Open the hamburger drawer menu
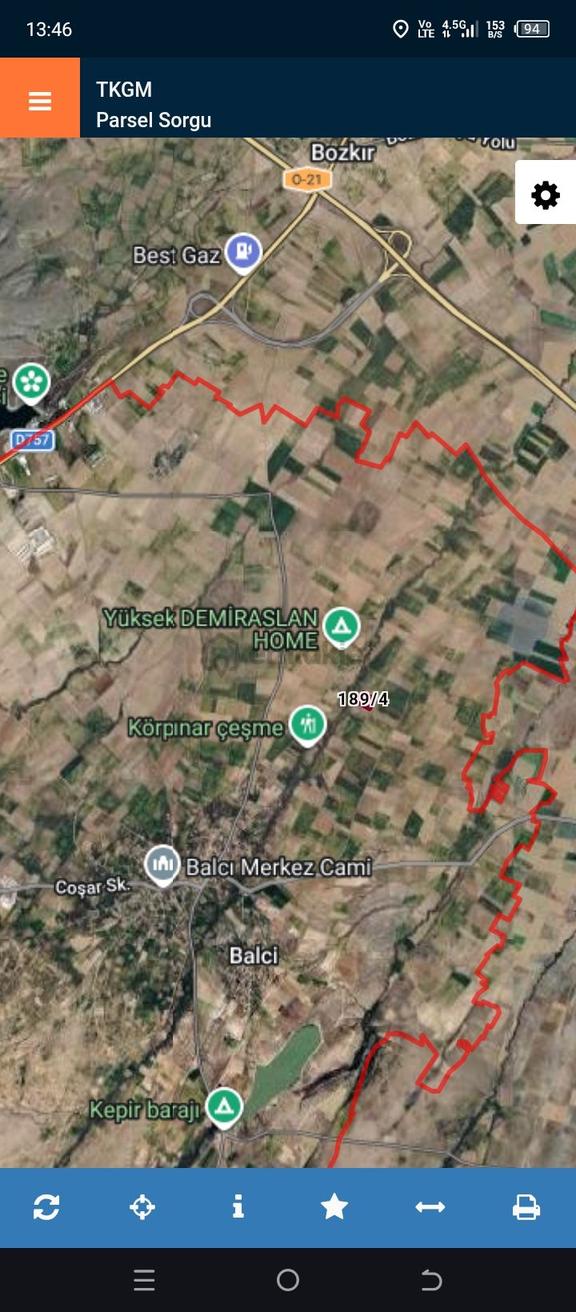The image size is (576, 1312). click(40, 98)
